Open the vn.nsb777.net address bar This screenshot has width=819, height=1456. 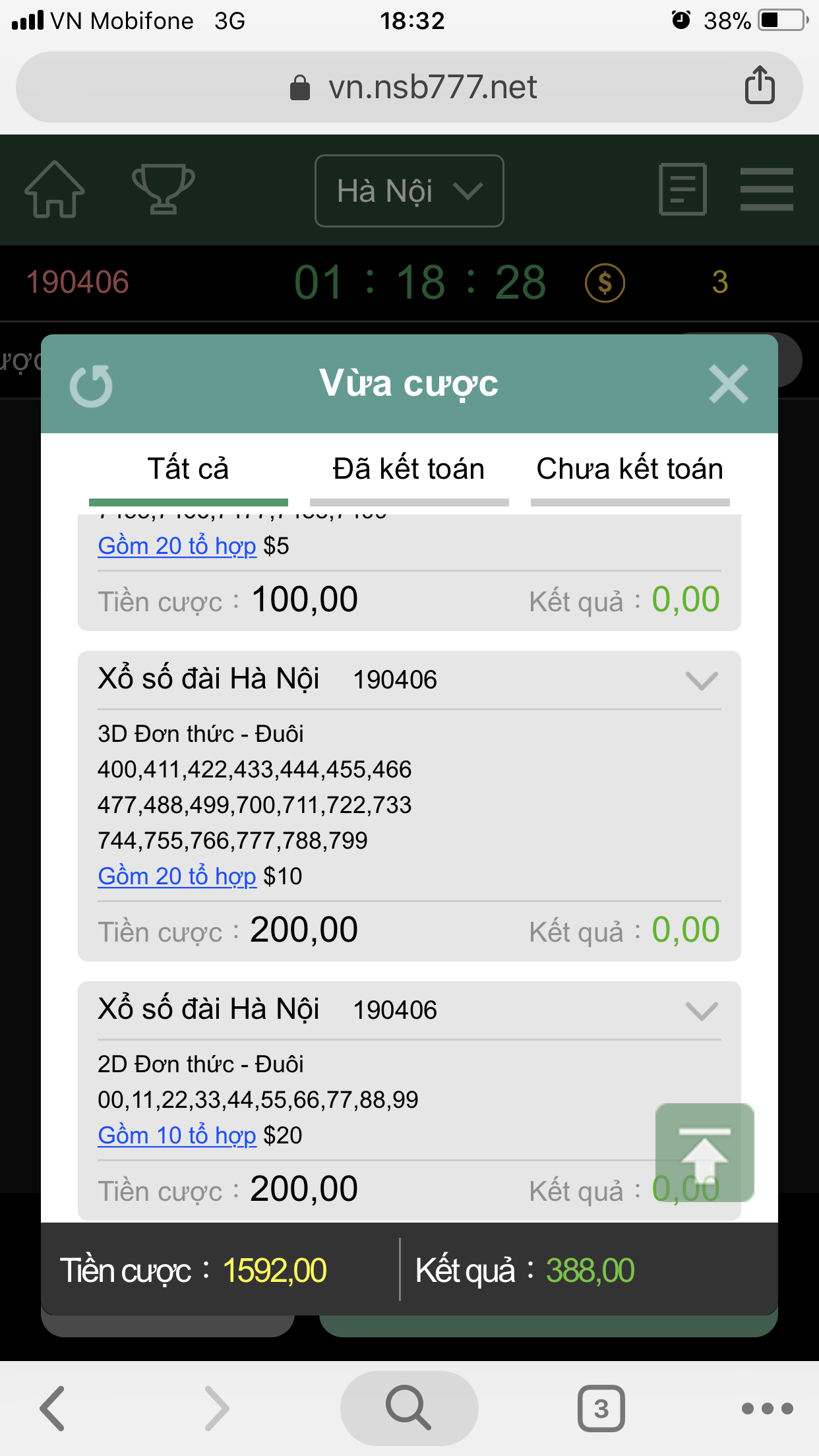(x=409, y=87)
